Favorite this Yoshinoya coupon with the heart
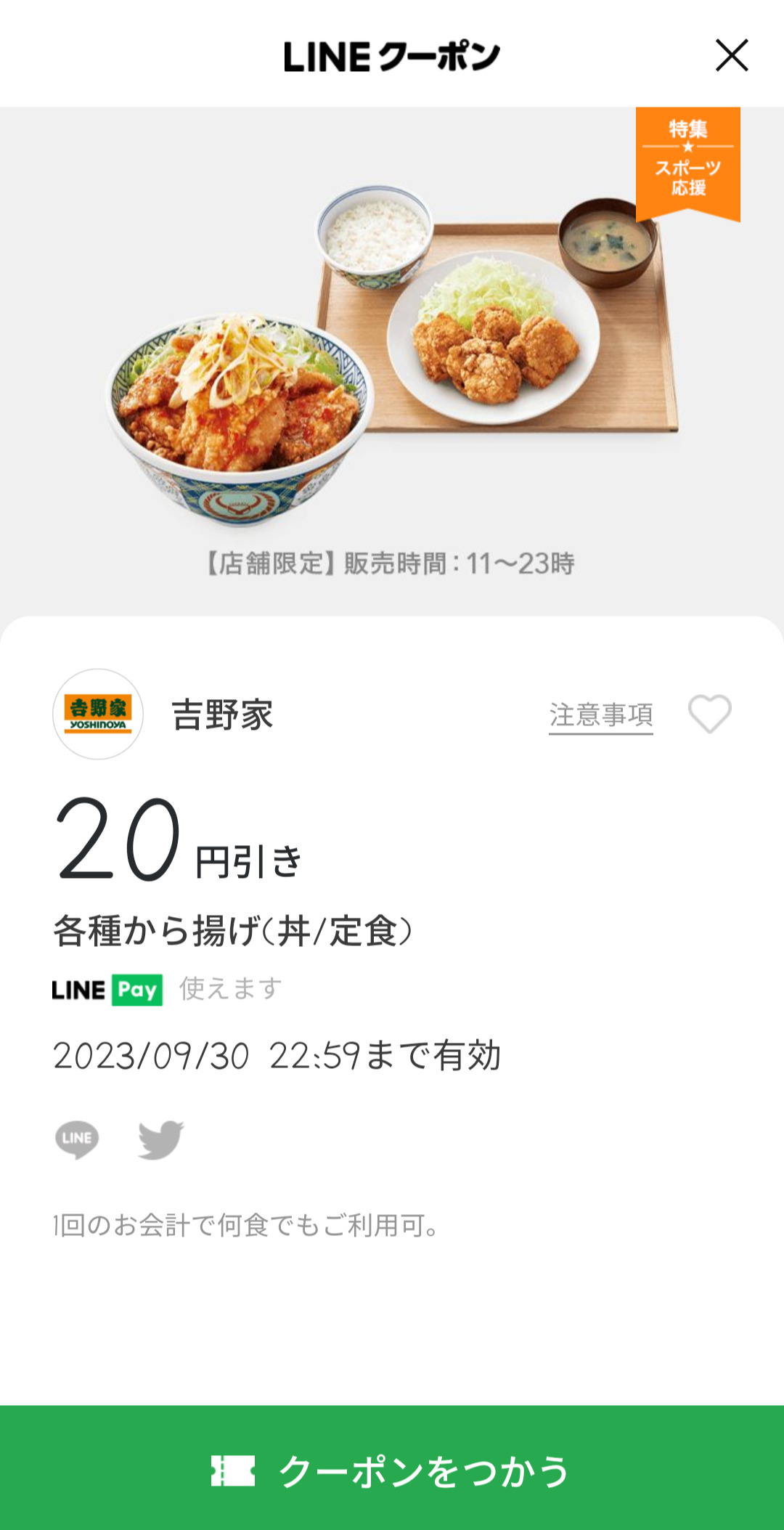The width and height of the screenshot is (784, 1530). 709,714
